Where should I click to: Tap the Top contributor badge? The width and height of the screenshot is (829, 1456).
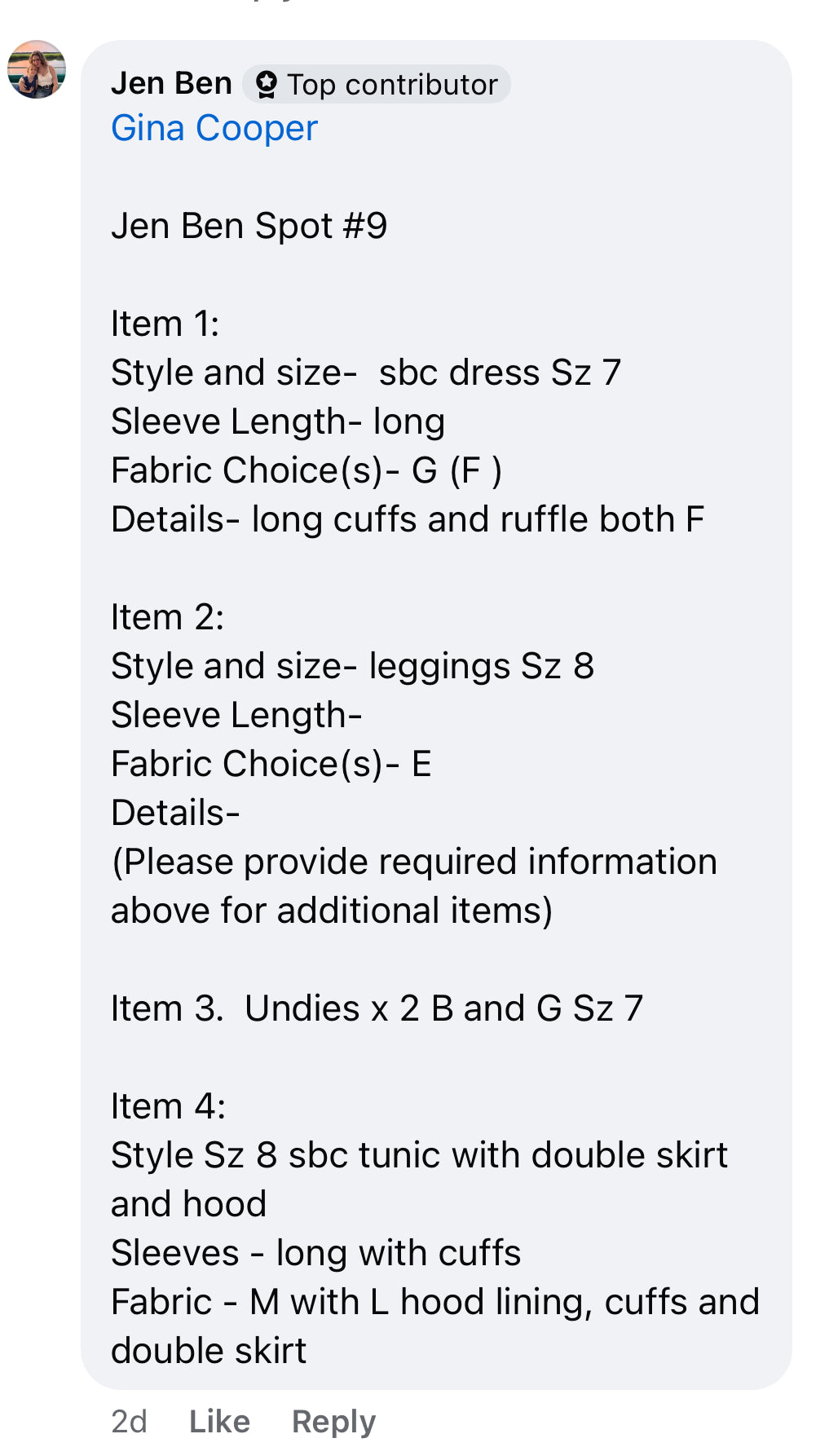tap(377, 84)
